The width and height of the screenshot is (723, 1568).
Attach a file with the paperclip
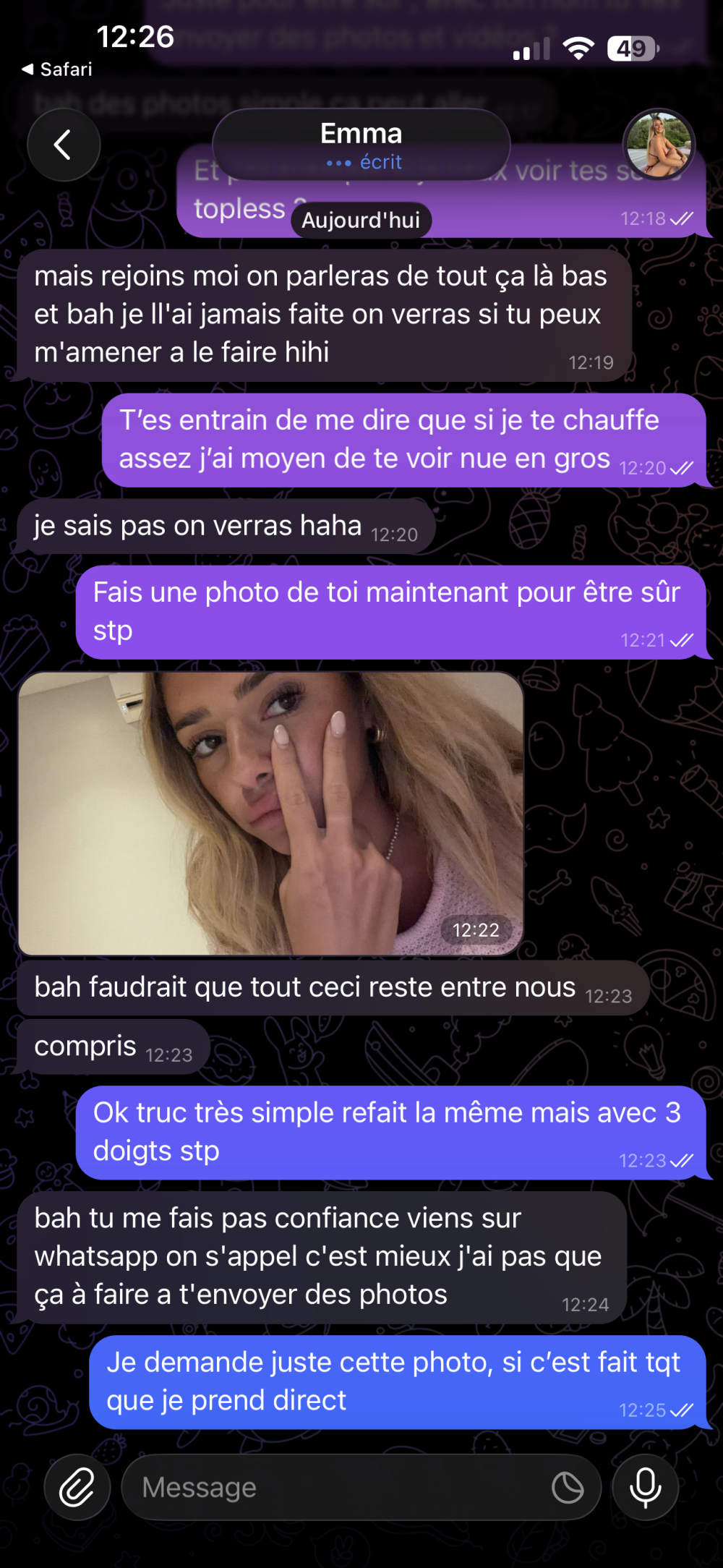[77, 1487]
